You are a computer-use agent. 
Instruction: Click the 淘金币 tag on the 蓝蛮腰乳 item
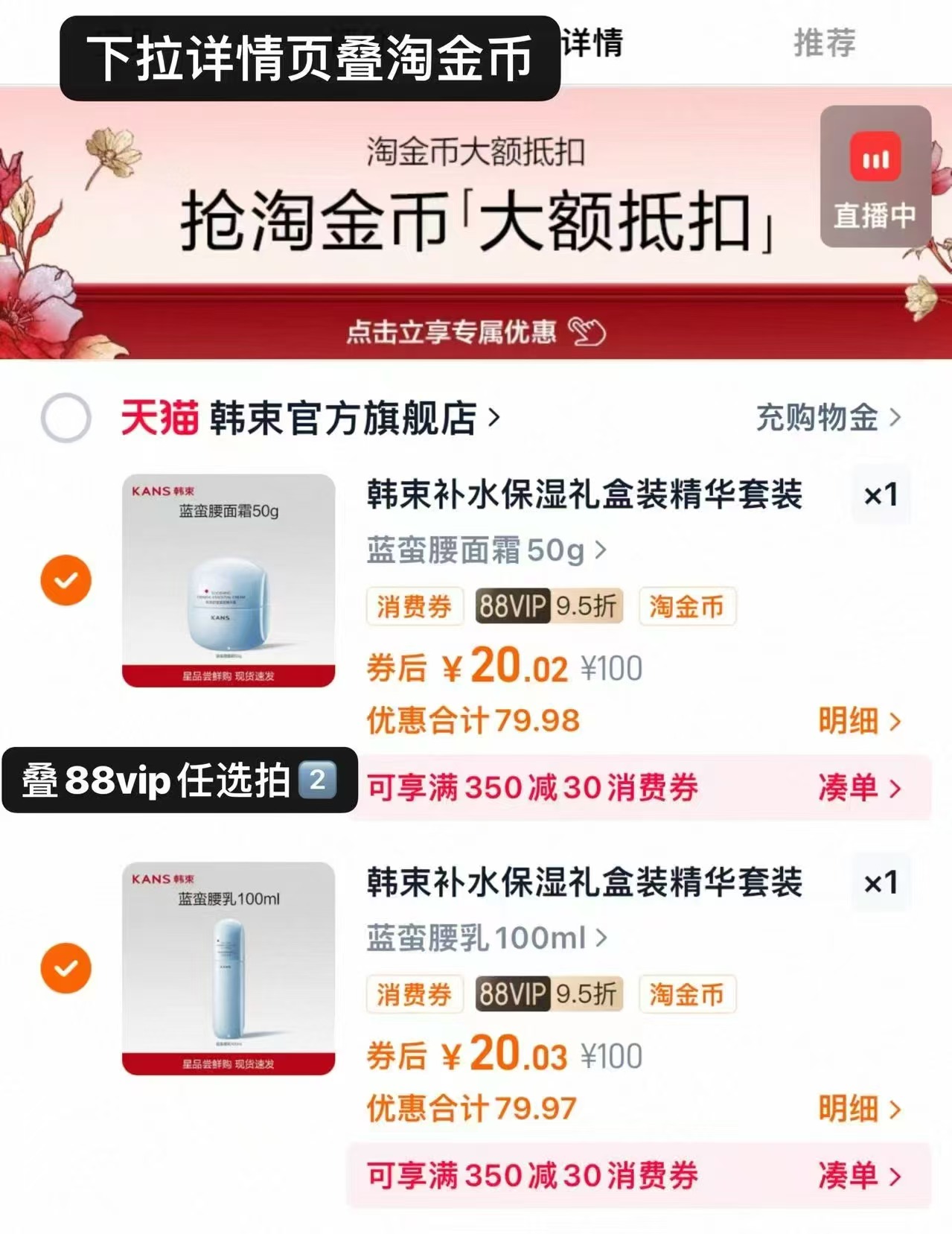coord(686,994)
